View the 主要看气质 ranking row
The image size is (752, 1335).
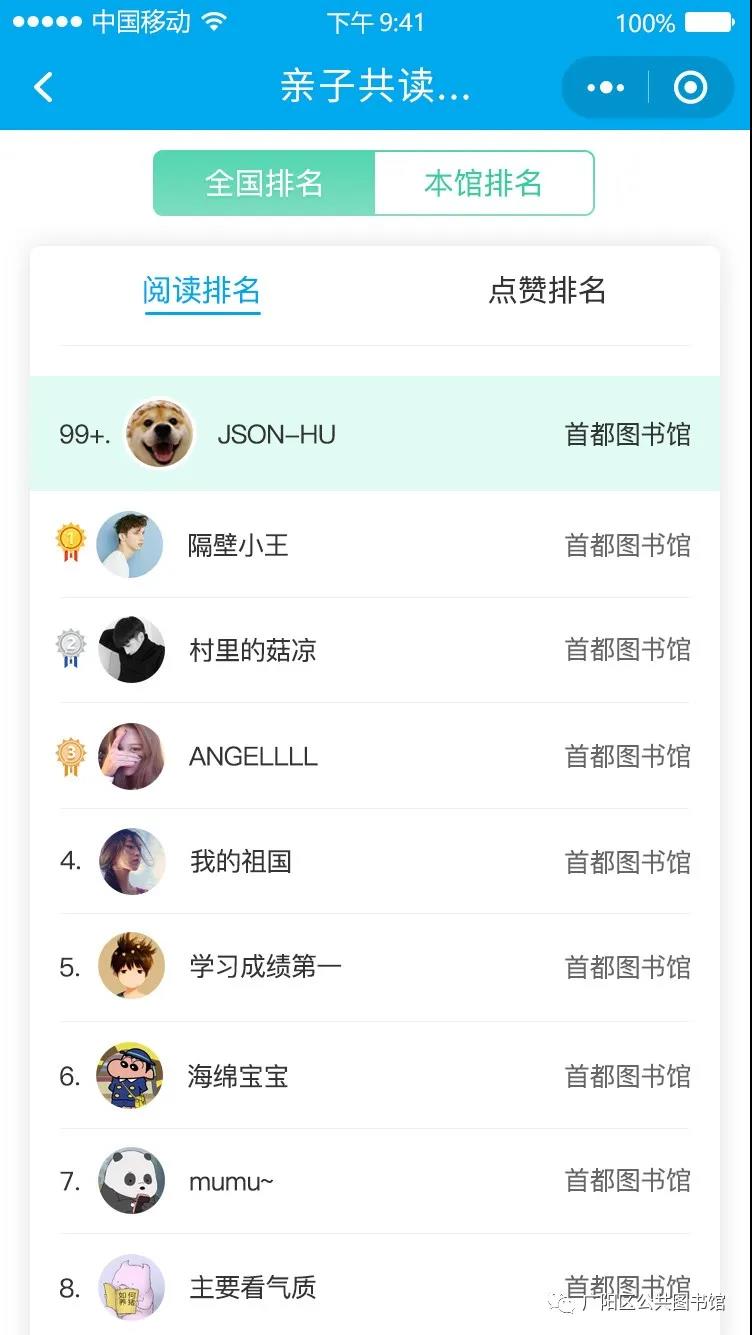(x=375, y=1287)
